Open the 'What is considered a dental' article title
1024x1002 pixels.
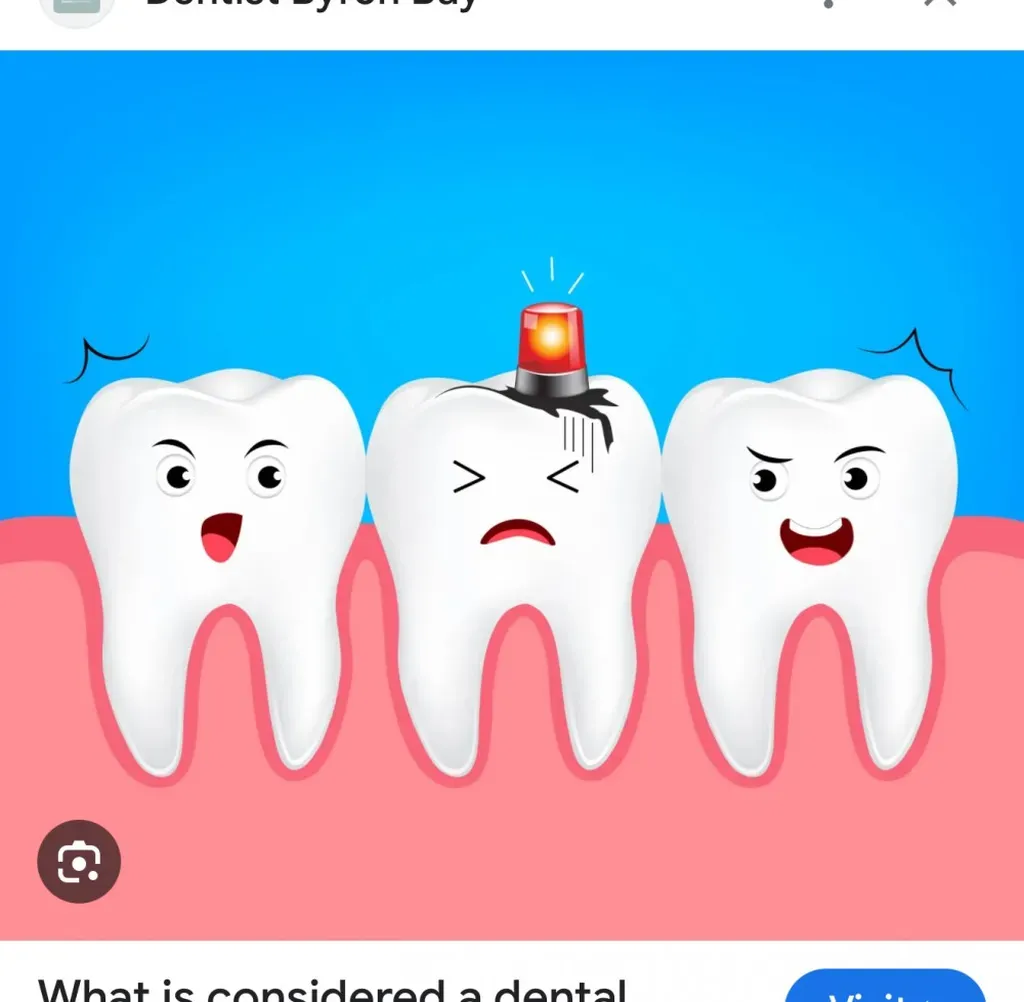coord(330,990)
